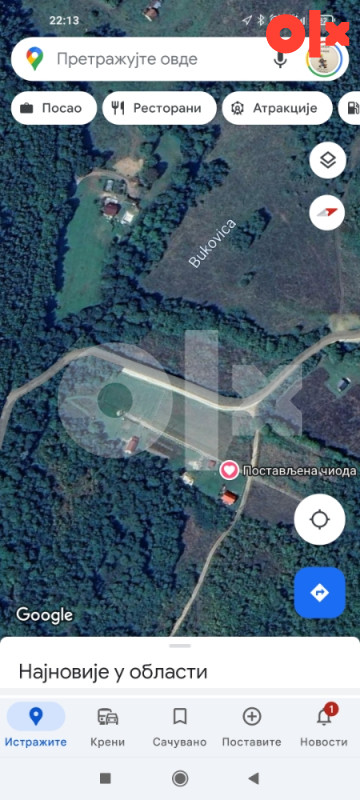Go to the Крени tab
This screenshot has width=360, height=800.
click(108, 724)
